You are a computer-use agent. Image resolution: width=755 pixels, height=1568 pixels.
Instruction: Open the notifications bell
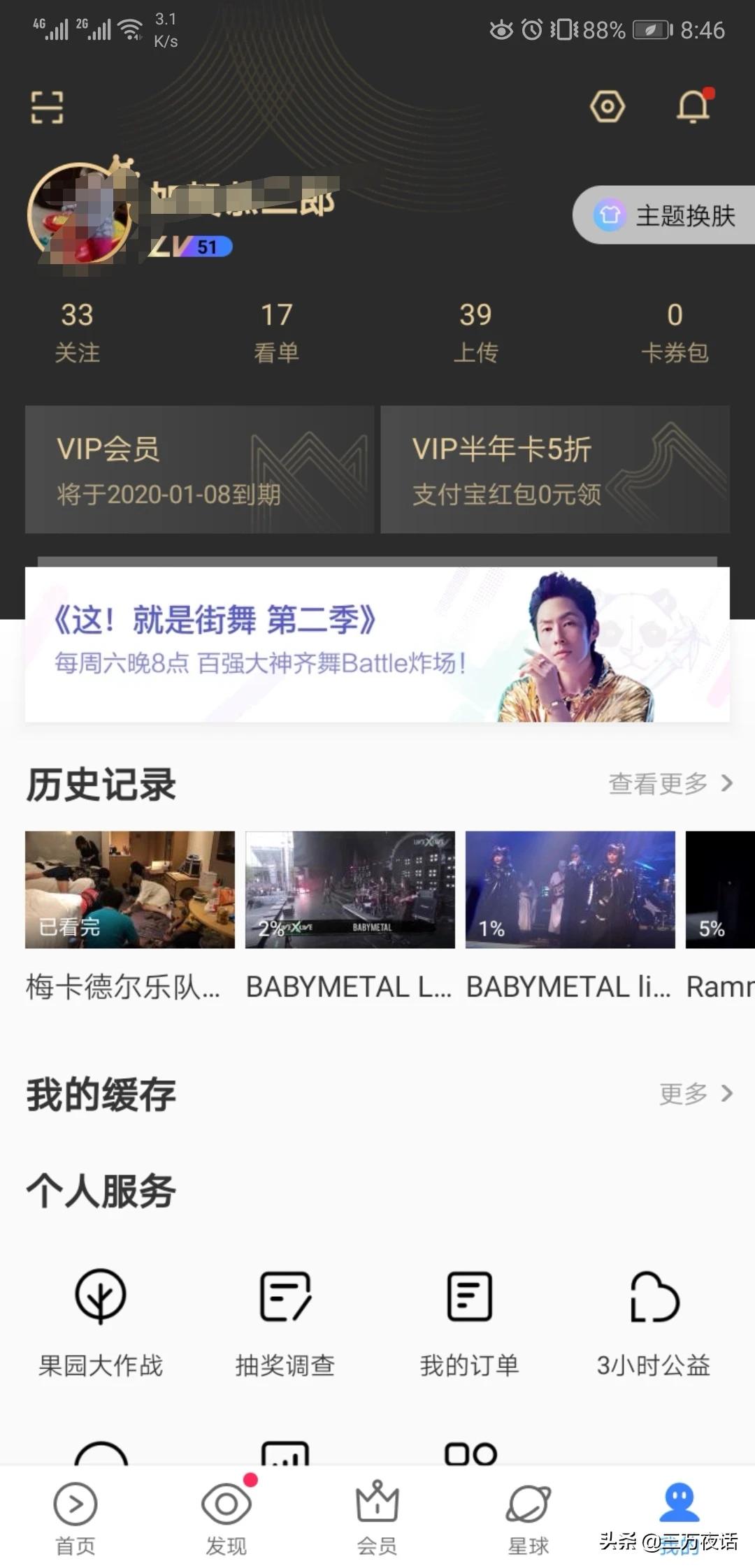tap(693, 107)
